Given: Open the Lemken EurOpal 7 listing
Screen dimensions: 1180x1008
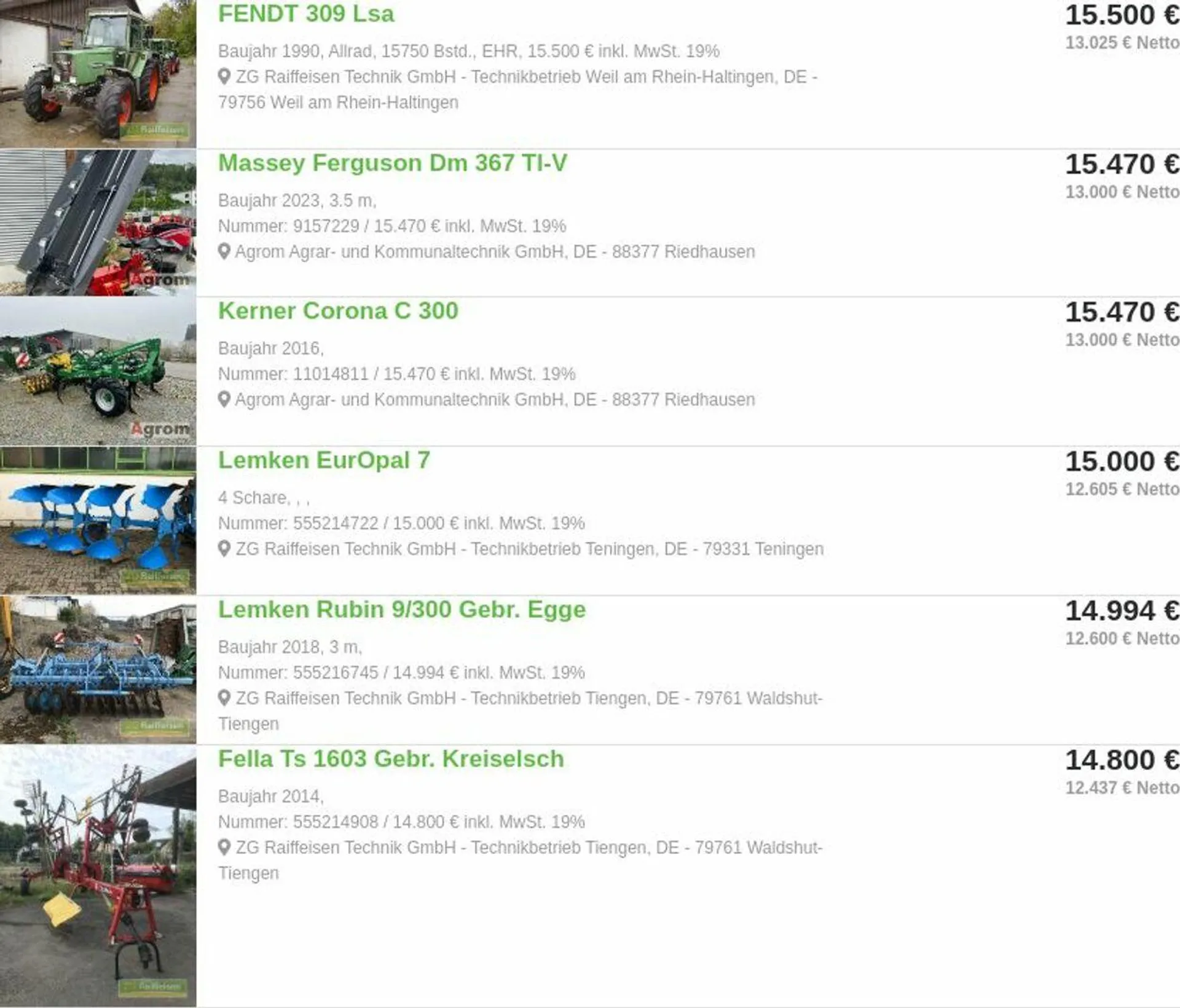Looking at the screenshot, I should click(x=324, y=460).
